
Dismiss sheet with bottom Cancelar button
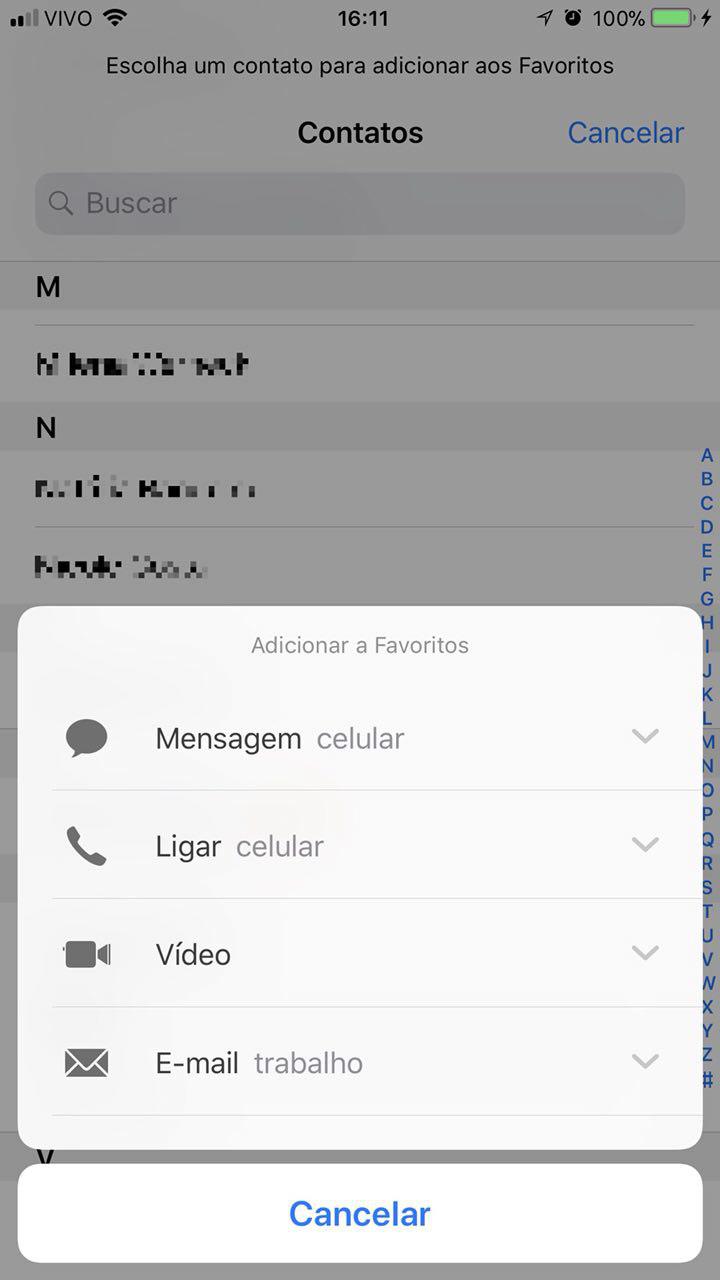(x=360, y=1213)
